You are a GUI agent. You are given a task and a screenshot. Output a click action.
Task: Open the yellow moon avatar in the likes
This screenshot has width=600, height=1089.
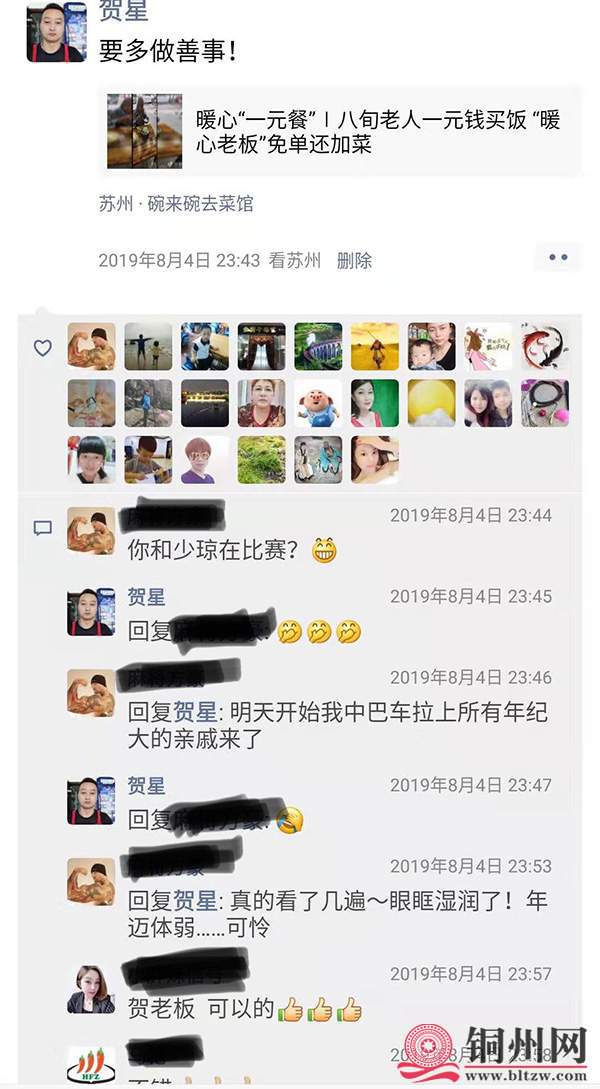click(431, 403)
